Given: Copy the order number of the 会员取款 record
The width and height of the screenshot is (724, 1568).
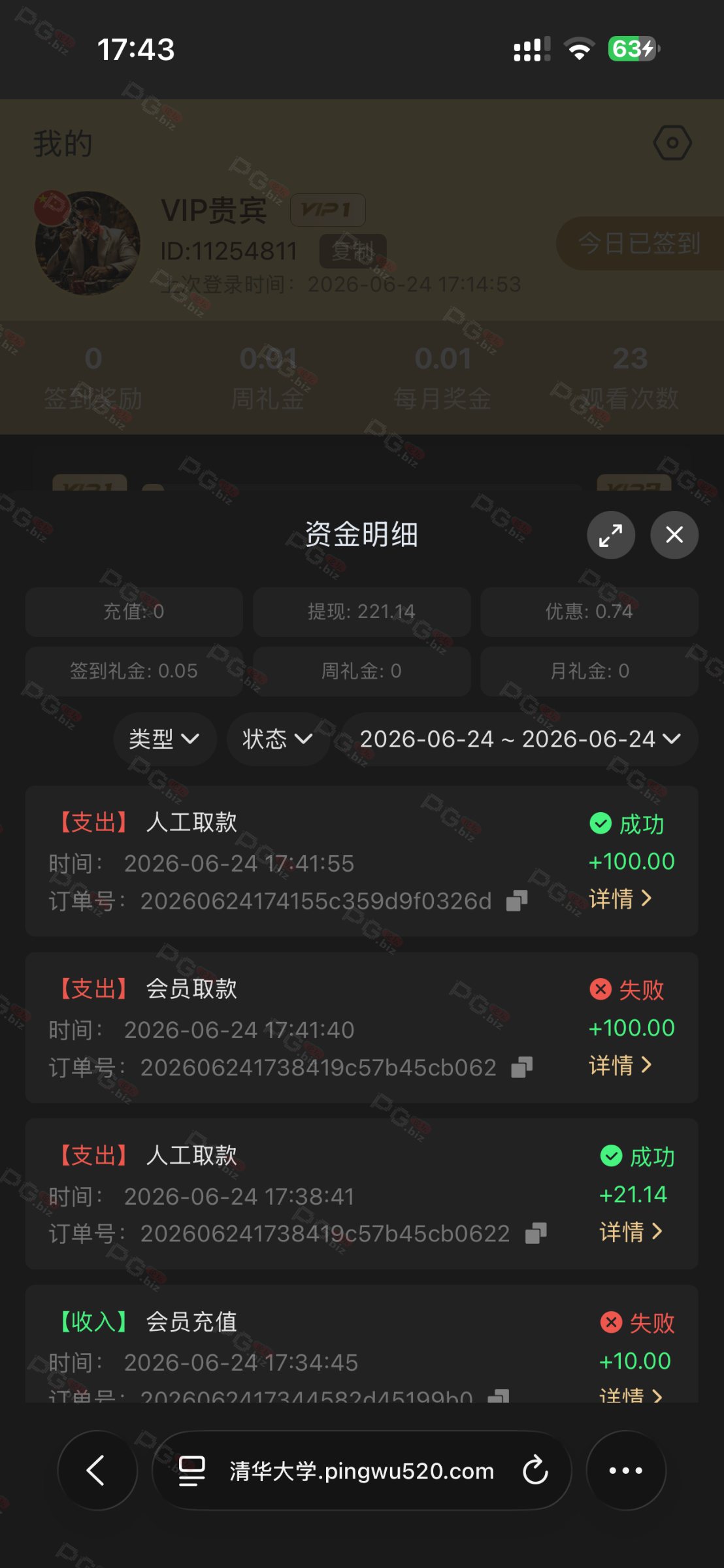Looking at the screenshot, I should point(521,1068).
